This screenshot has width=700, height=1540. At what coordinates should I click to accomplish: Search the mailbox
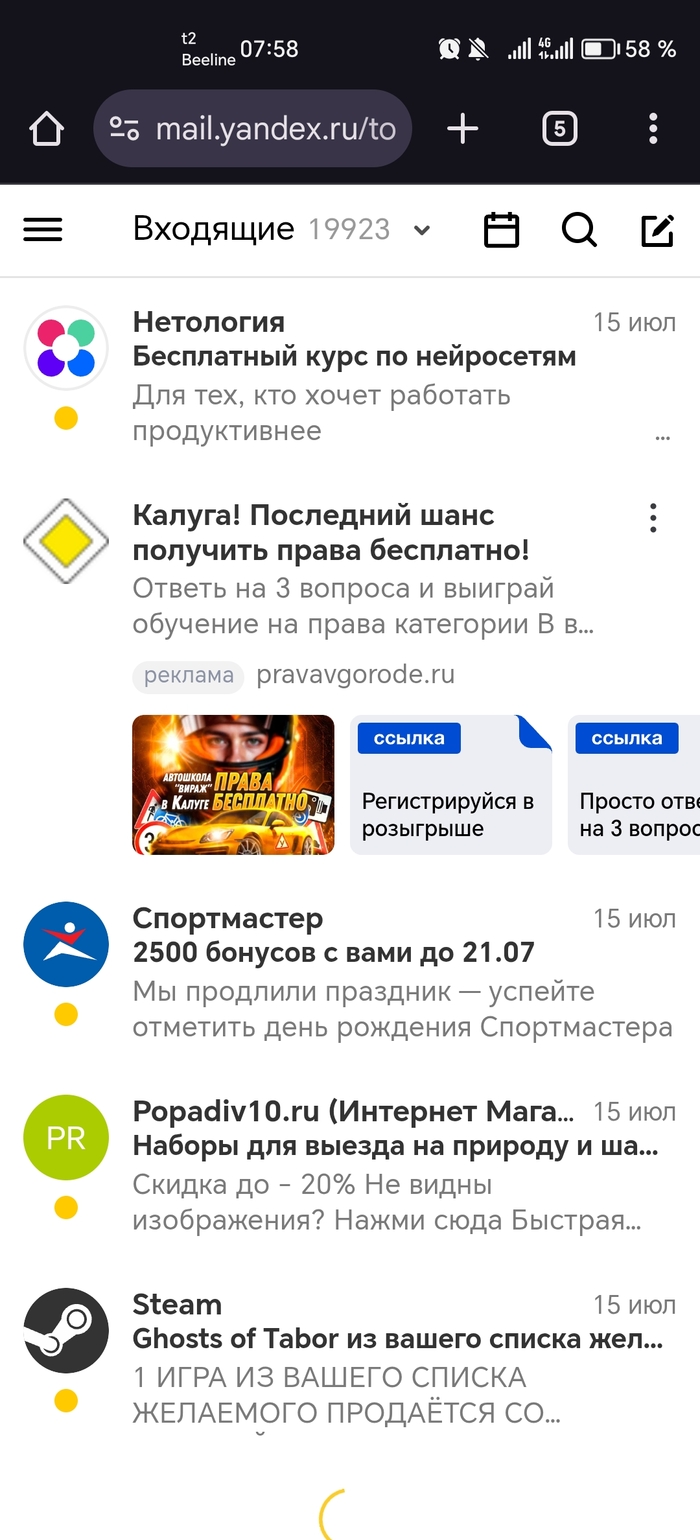(579, 230)
